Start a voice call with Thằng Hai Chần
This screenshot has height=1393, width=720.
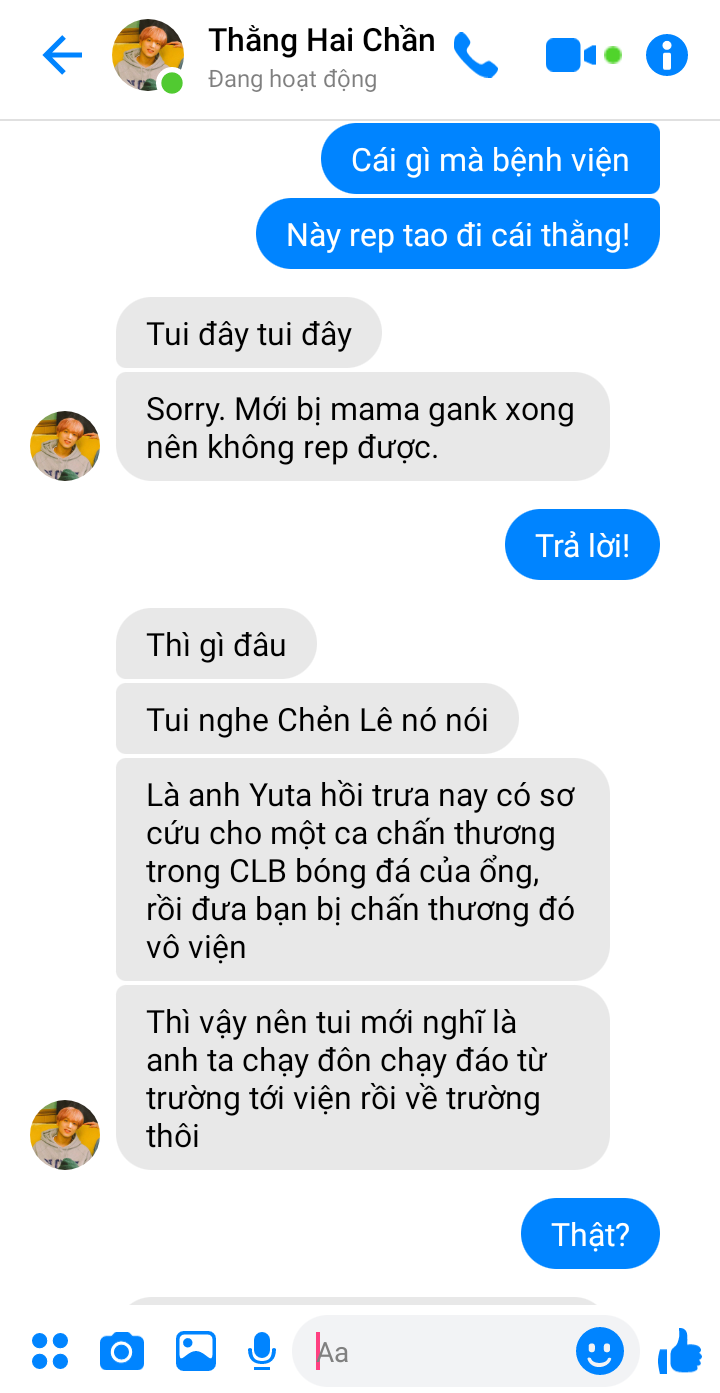[x=475, y=56]
